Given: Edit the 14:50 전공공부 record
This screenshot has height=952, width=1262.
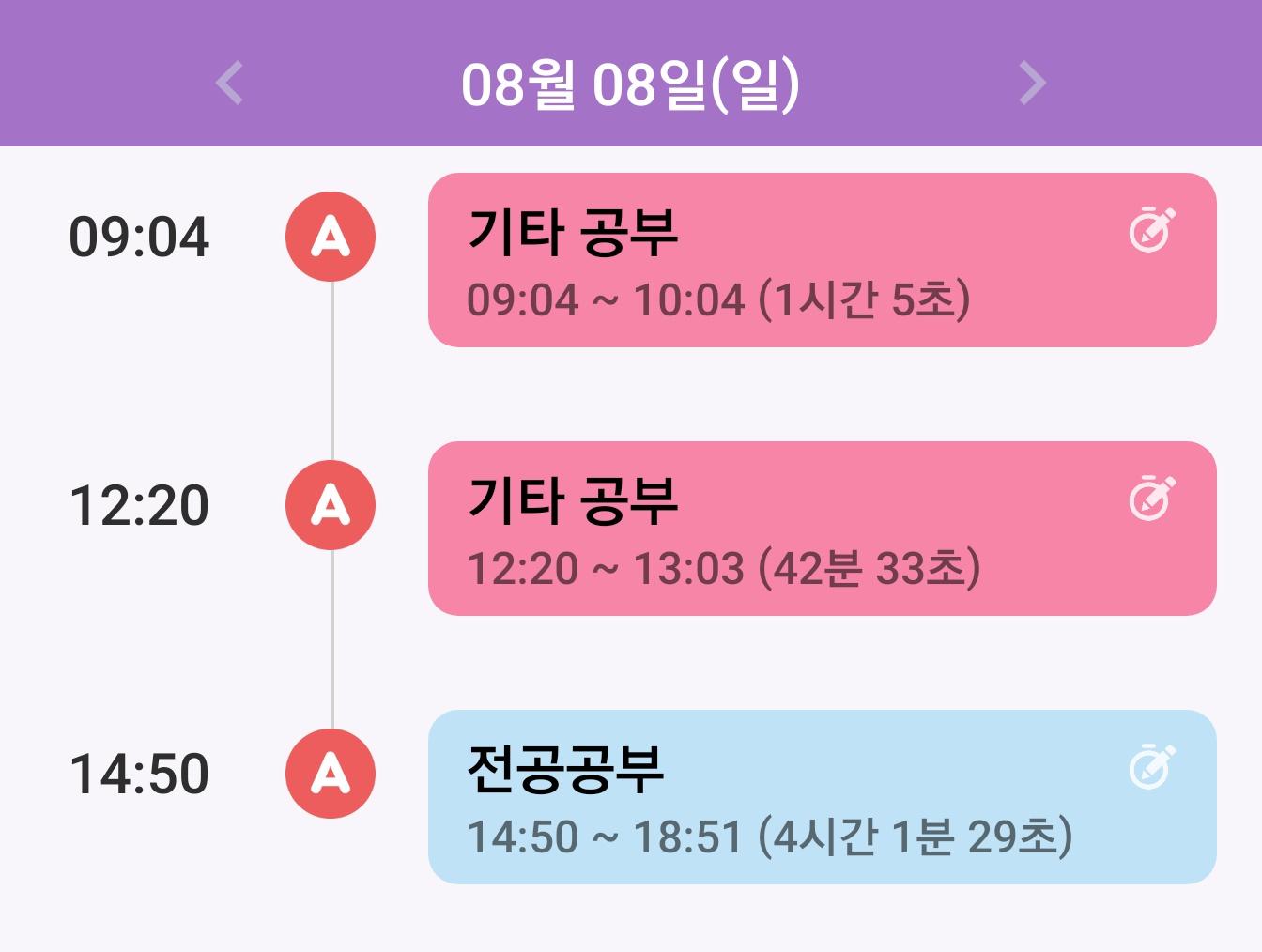Looking at the screenshot, I should pos(1151,766).
